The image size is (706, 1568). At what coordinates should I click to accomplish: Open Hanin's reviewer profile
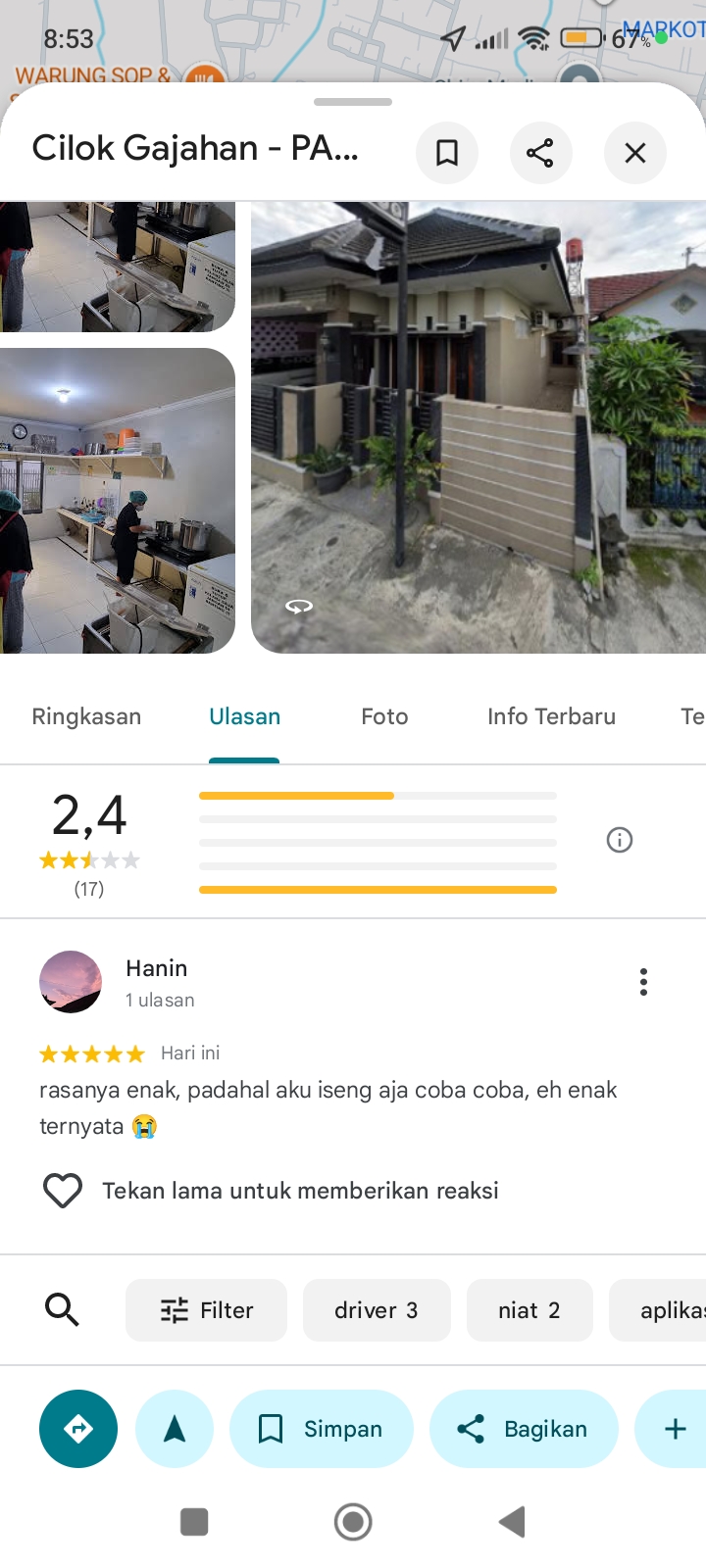(71, 981)
